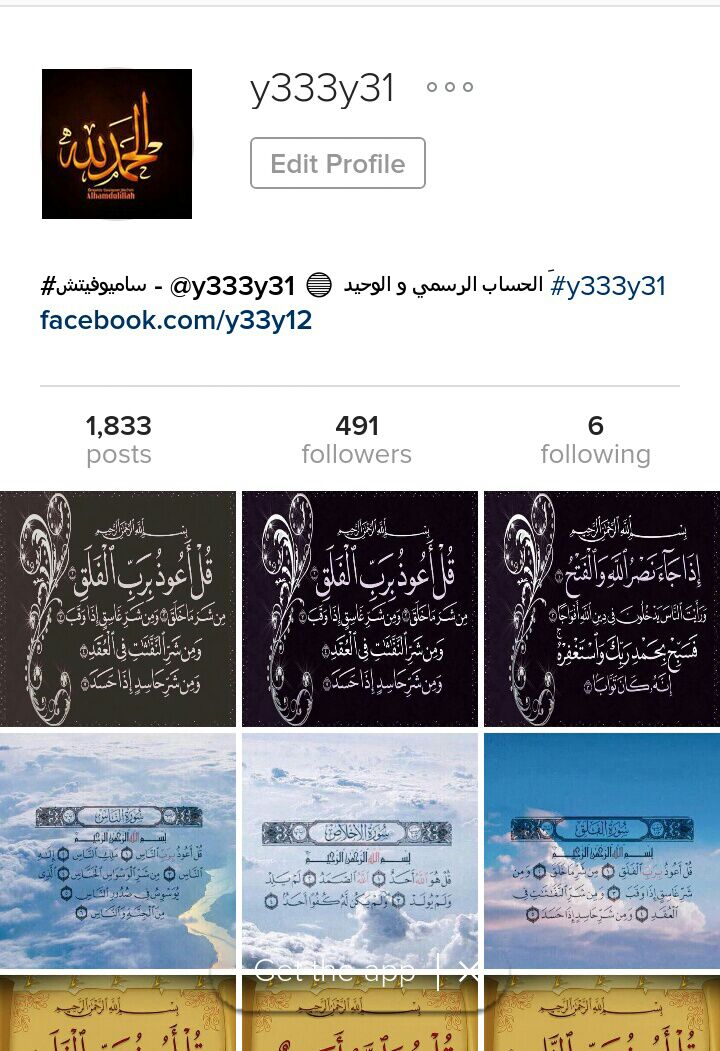Open the An-Nas clouds post
The image size is (720, 1051).
(x=118, y=851)
